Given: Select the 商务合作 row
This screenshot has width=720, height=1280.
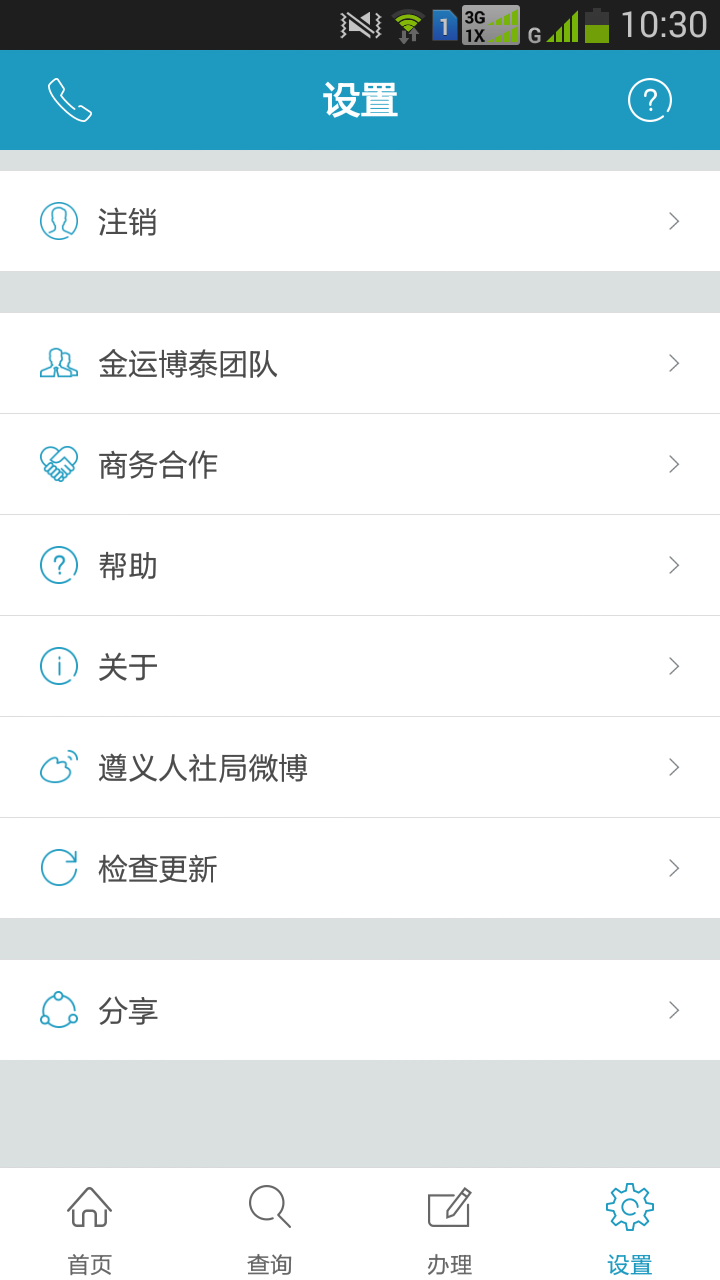Looking at the screenshot, I should (360, 464).
